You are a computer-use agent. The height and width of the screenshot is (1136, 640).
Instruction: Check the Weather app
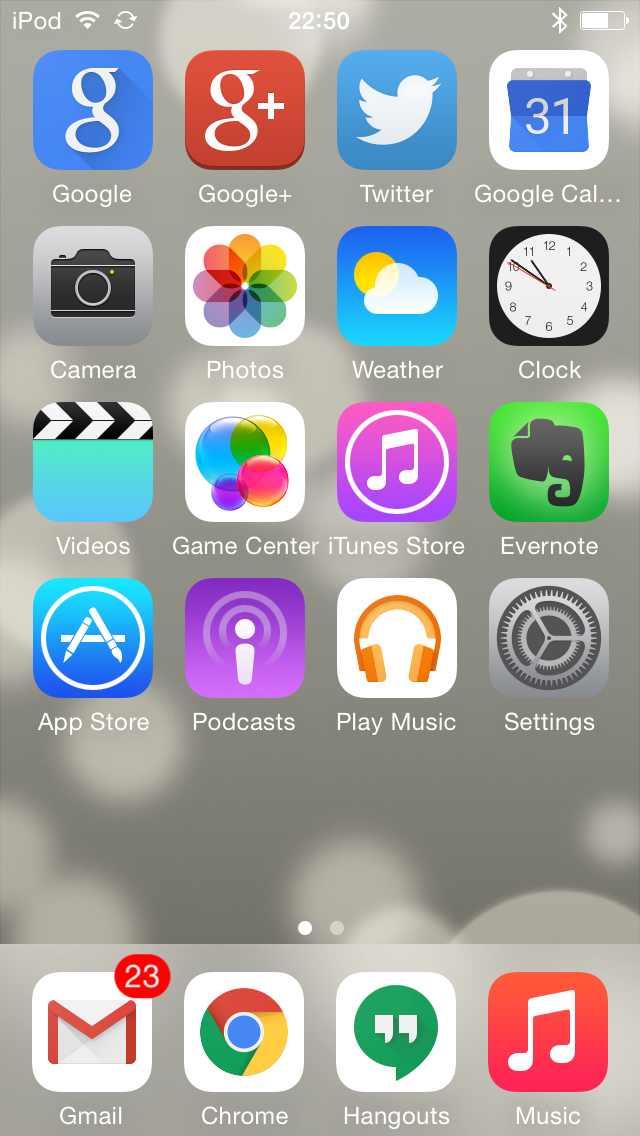396,286
